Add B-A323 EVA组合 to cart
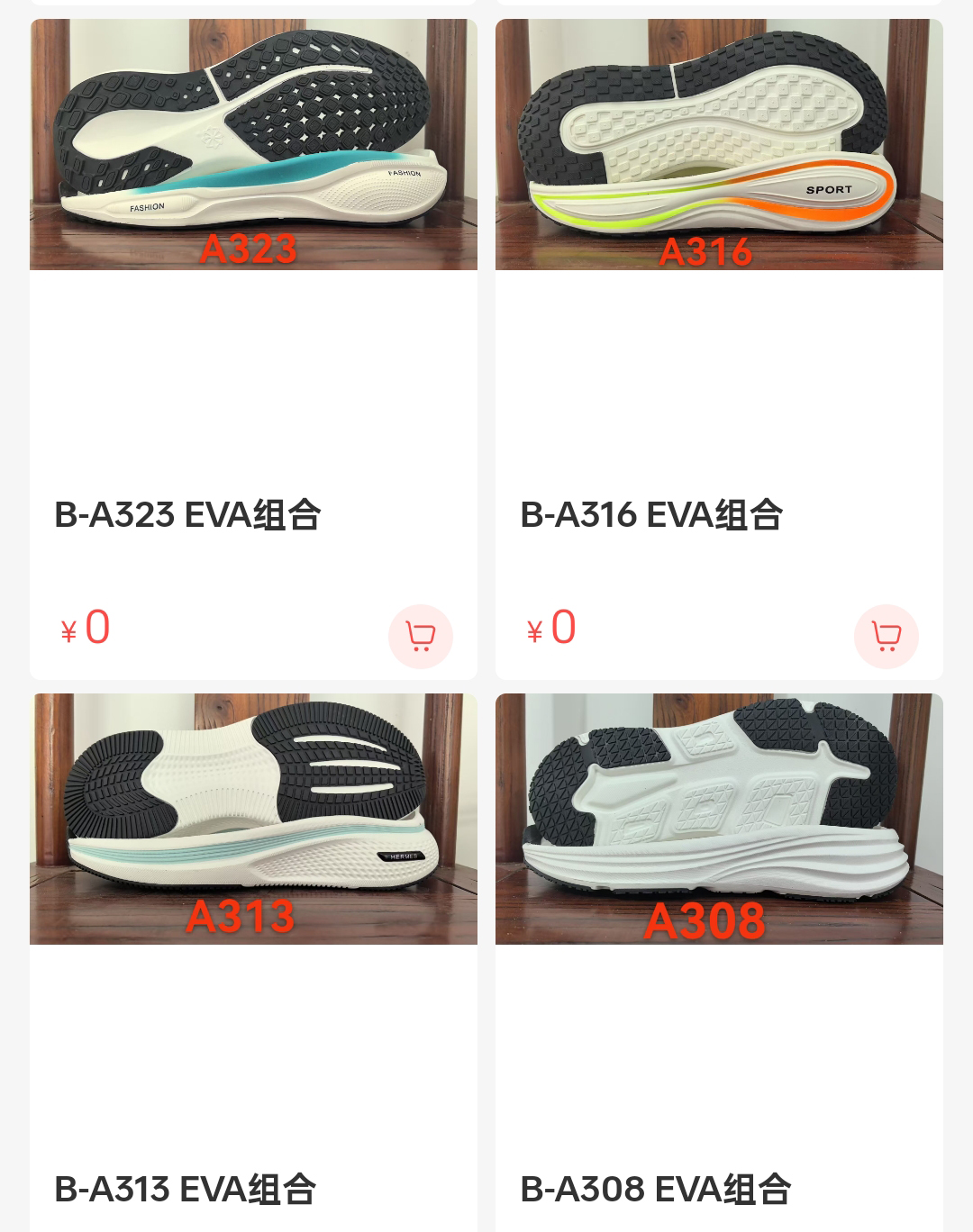Screen dimensions: 973x1232 (x=420, y=637)
